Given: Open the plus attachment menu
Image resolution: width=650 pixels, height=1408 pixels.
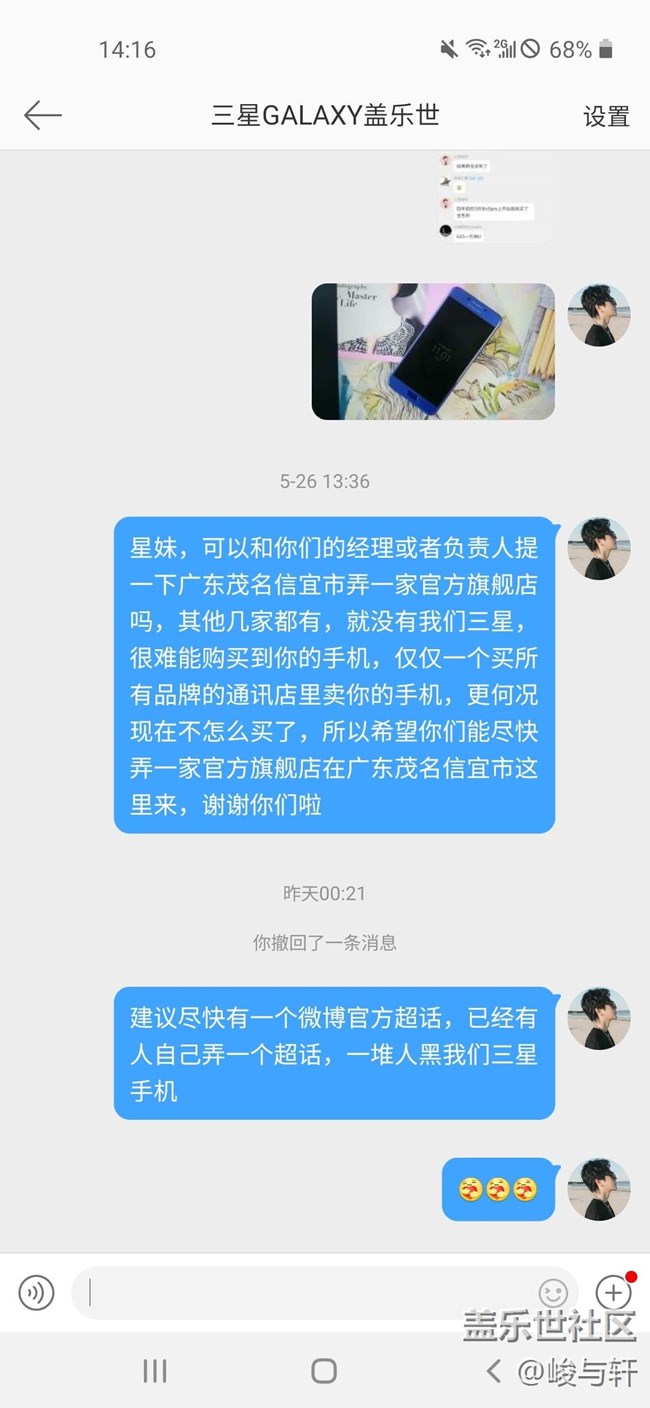Looking at the screenshot, I should (x=613, y=1292).
